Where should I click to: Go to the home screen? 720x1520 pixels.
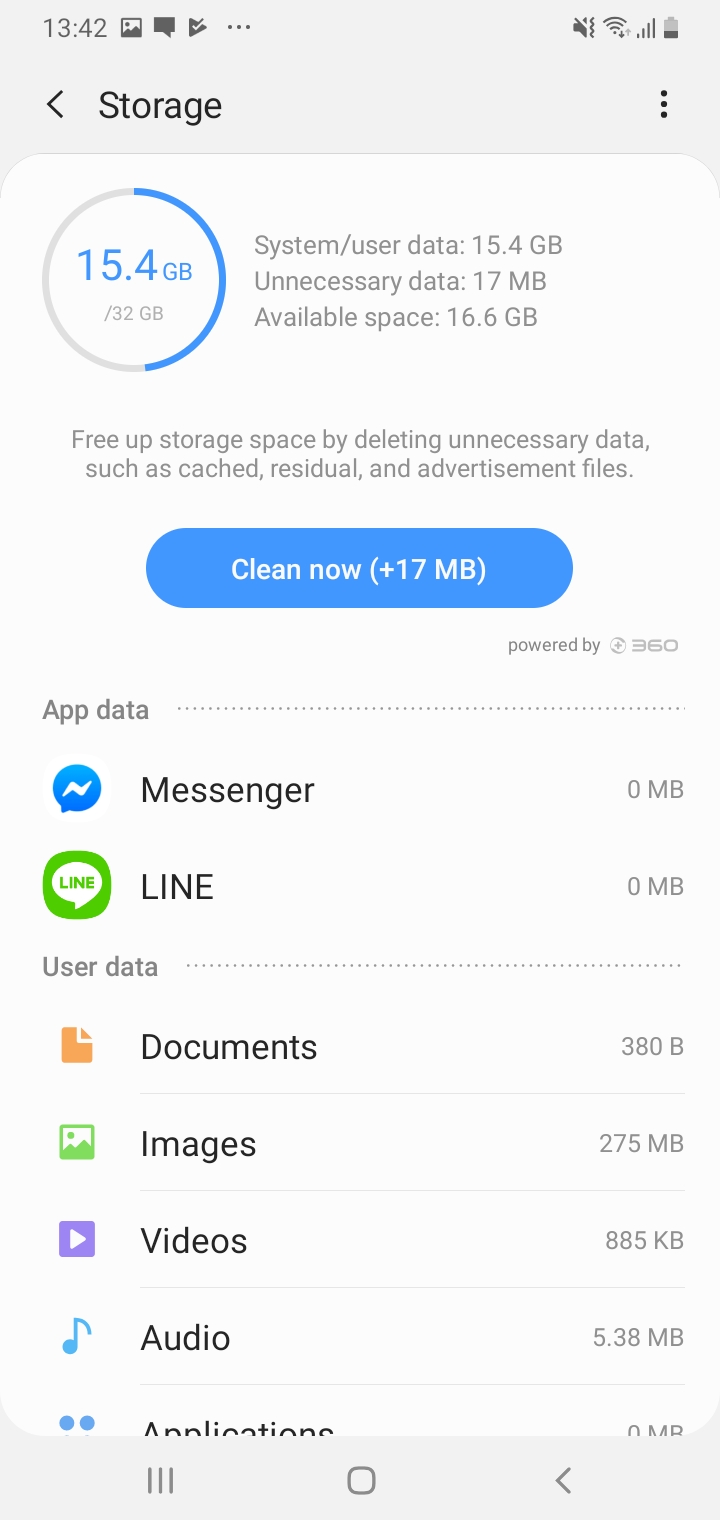(x=361, y=1480)
